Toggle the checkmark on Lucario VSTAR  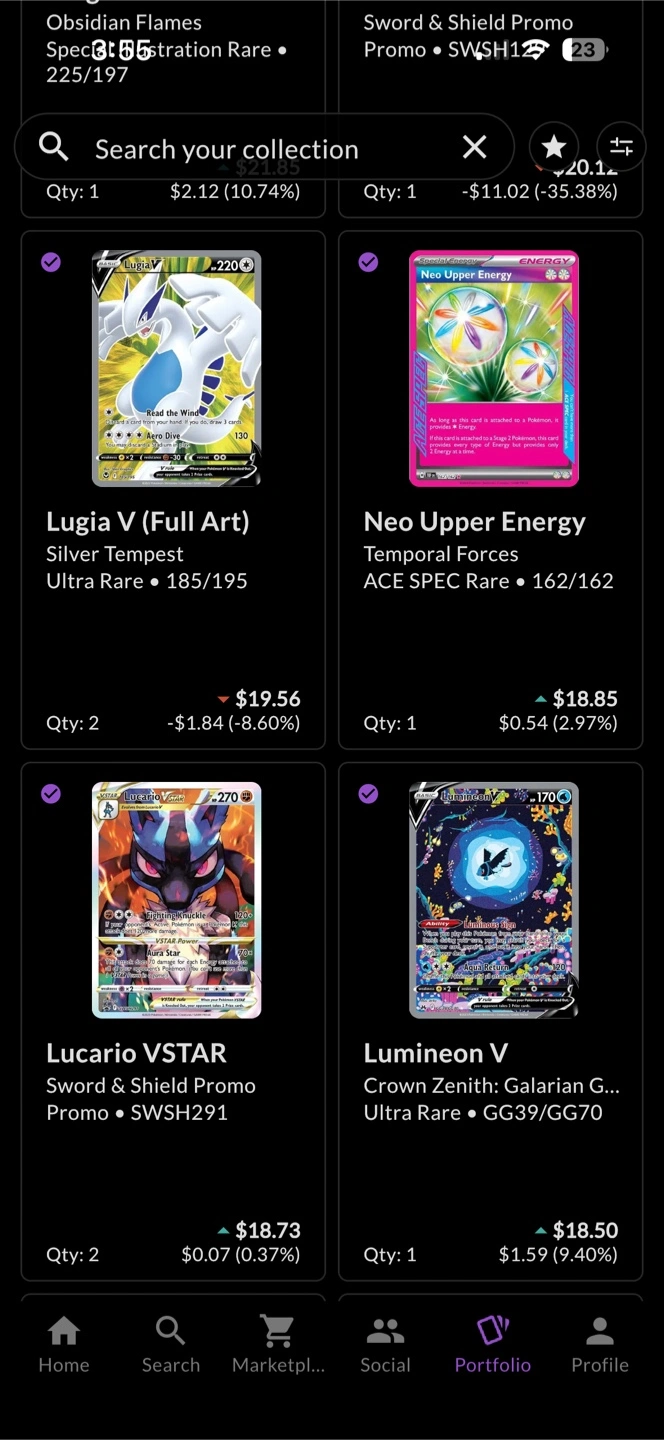pyautogui.click(x=51, y=793)
